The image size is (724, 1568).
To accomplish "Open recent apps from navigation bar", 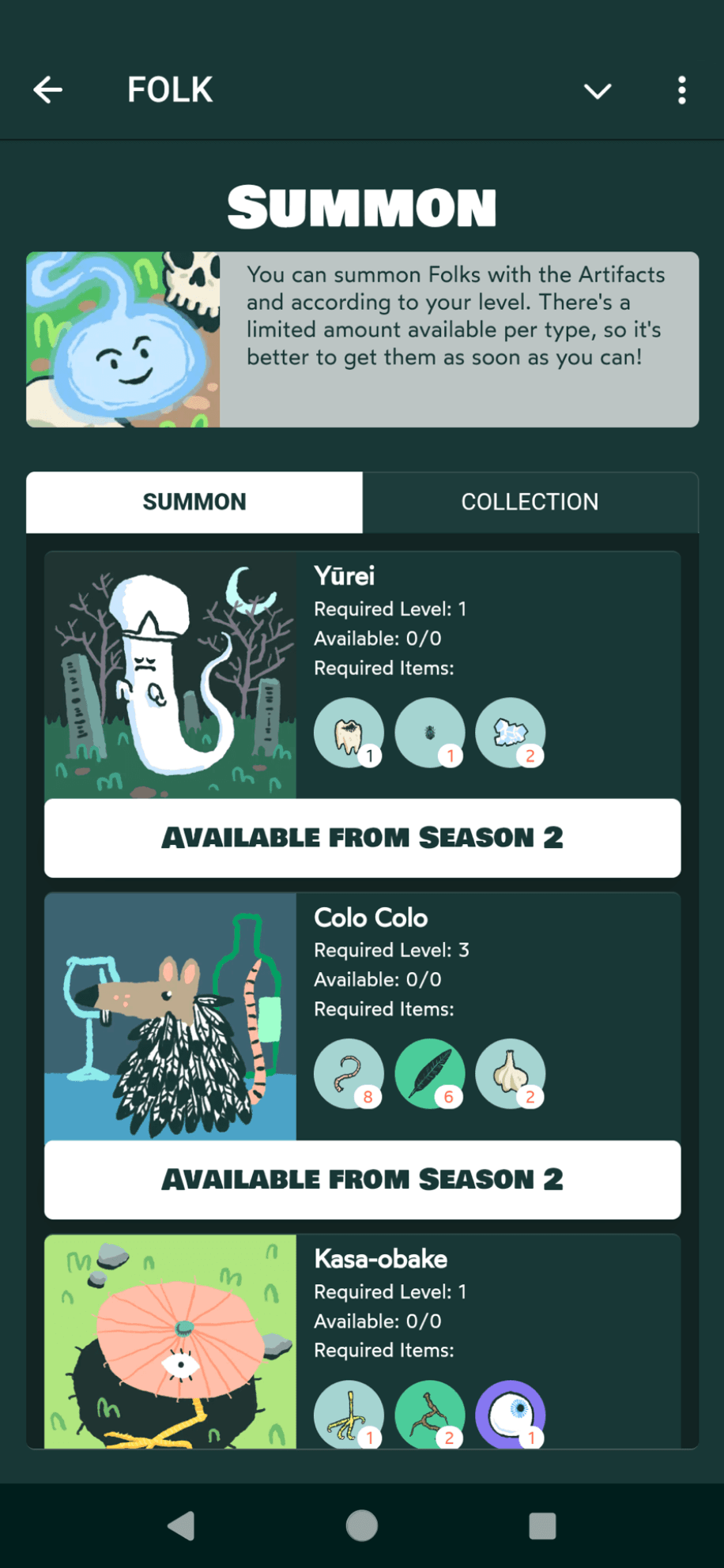I will pyautogui.click(x=542, y=1525).
